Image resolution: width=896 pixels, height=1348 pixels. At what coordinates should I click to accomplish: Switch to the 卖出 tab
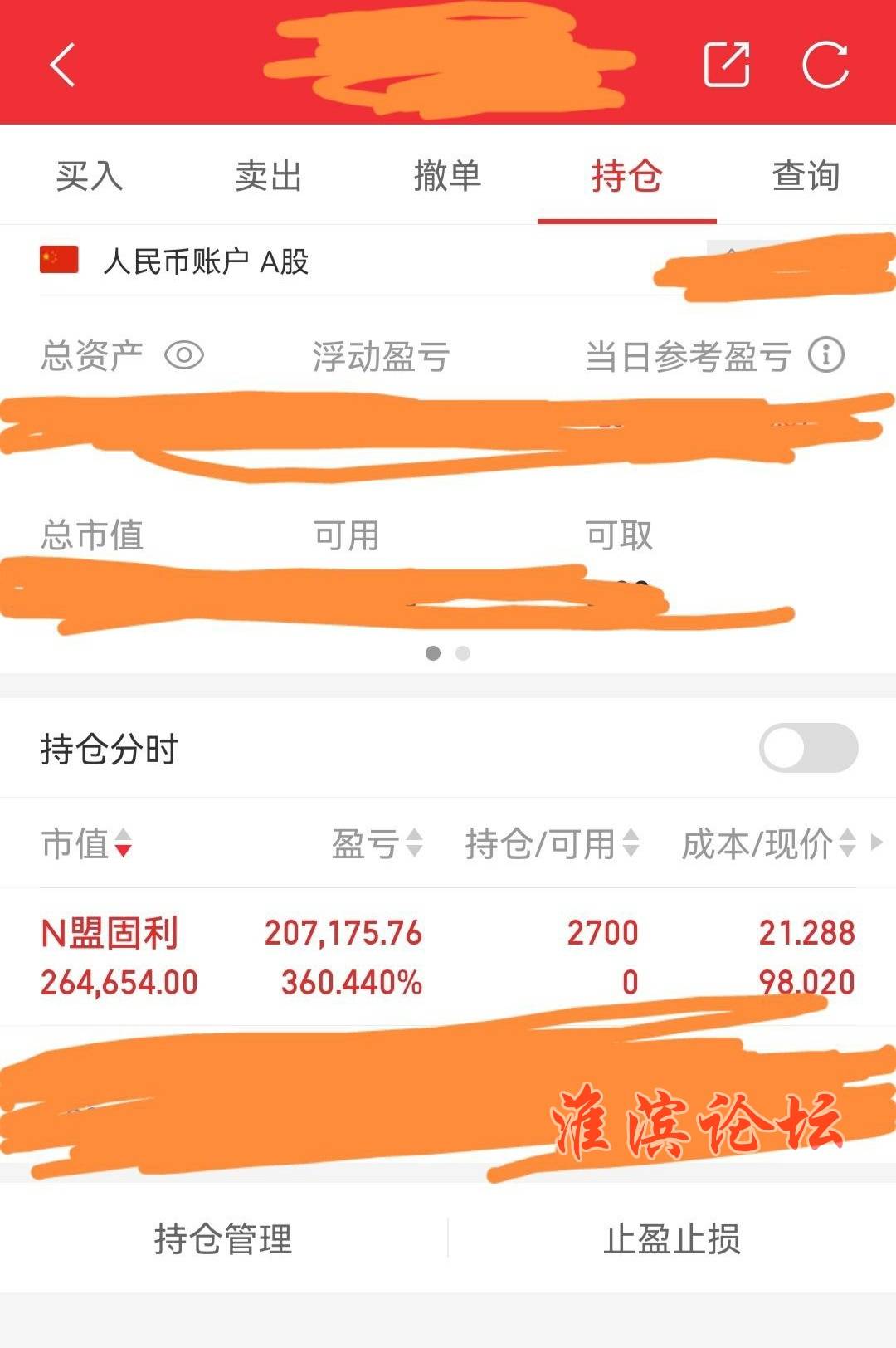268,176
